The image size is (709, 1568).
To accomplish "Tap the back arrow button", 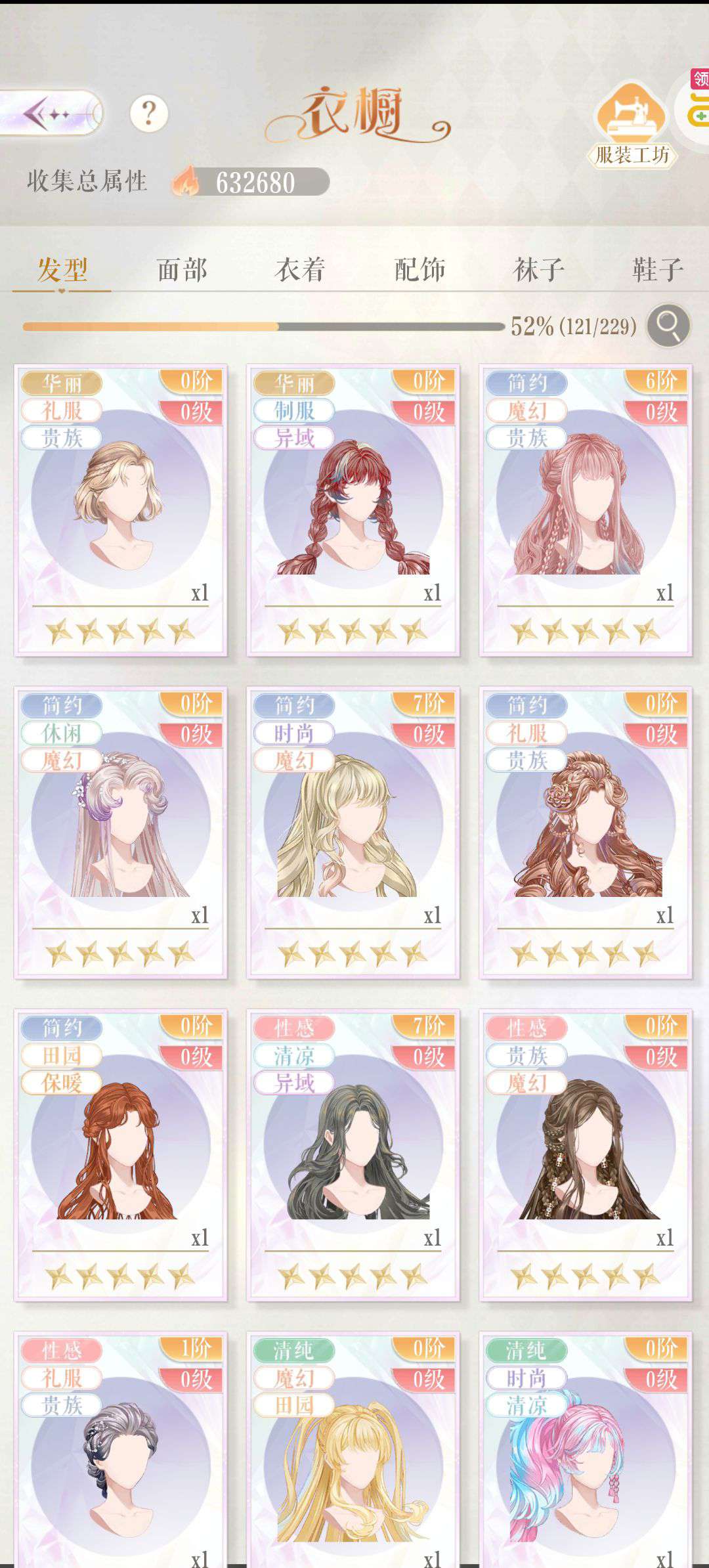I will tap(51, 114).
